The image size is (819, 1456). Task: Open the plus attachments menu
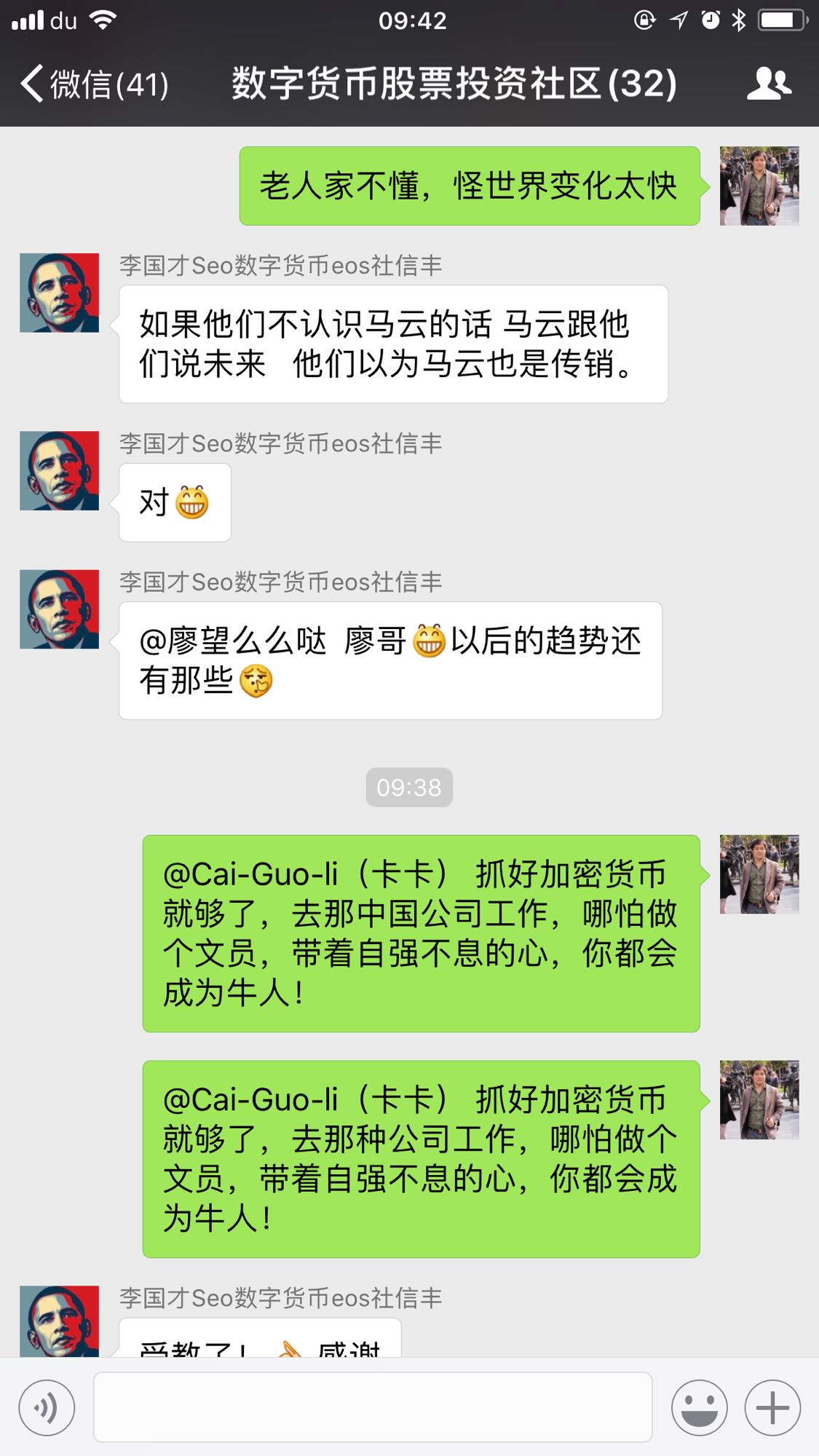coord(772,1408)
